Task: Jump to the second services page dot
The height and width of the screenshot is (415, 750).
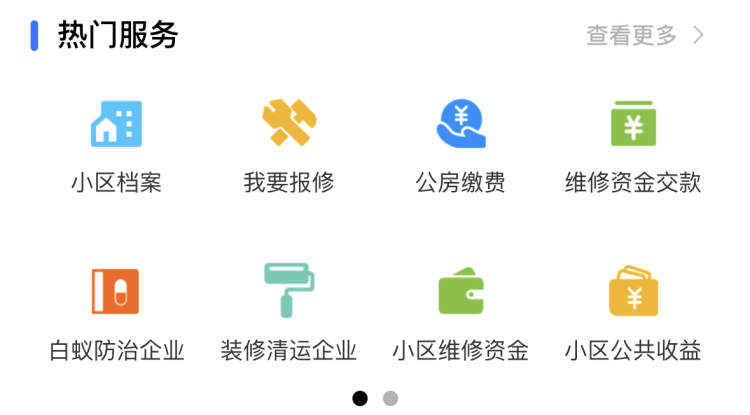Action: click(x=390, y=398)
